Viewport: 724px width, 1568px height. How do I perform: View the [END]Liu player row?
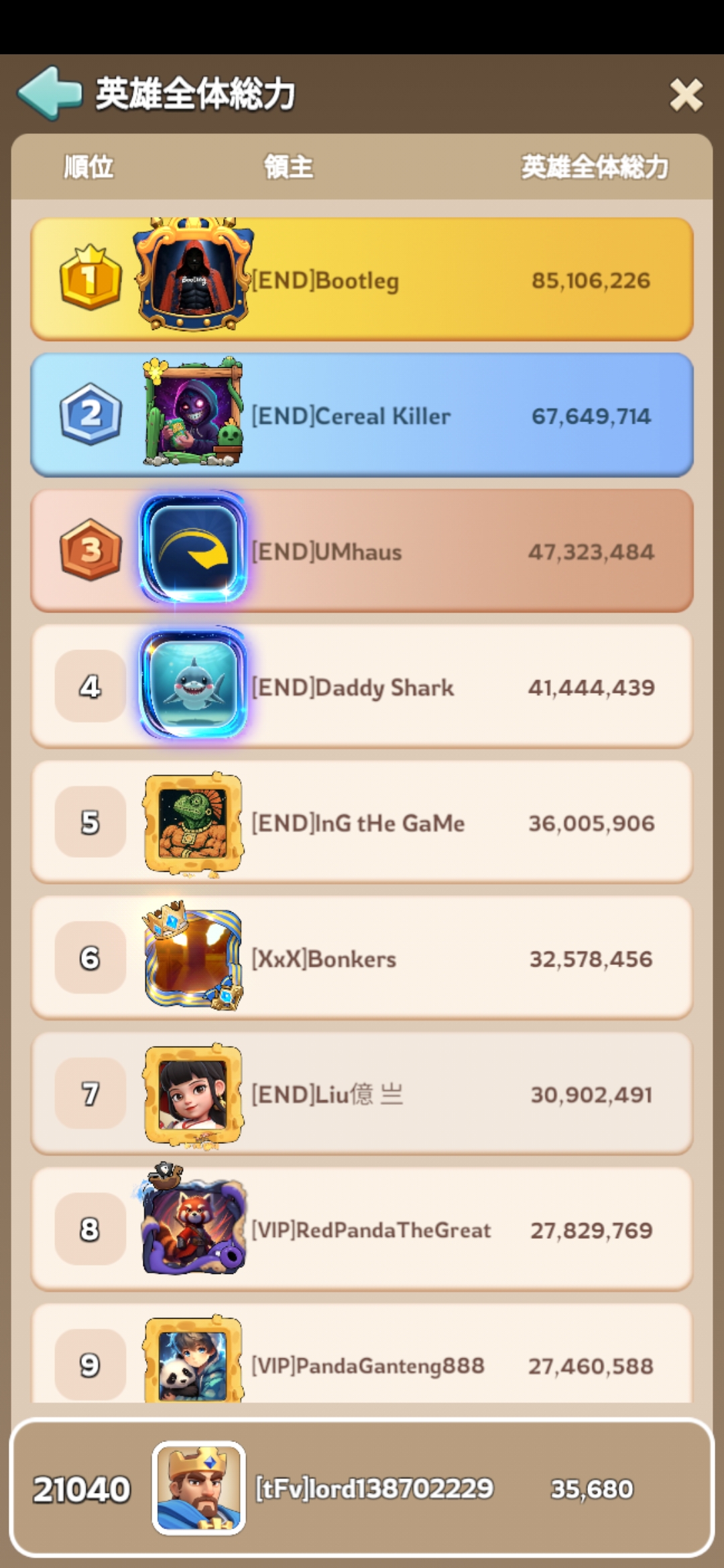point(362,1094)
